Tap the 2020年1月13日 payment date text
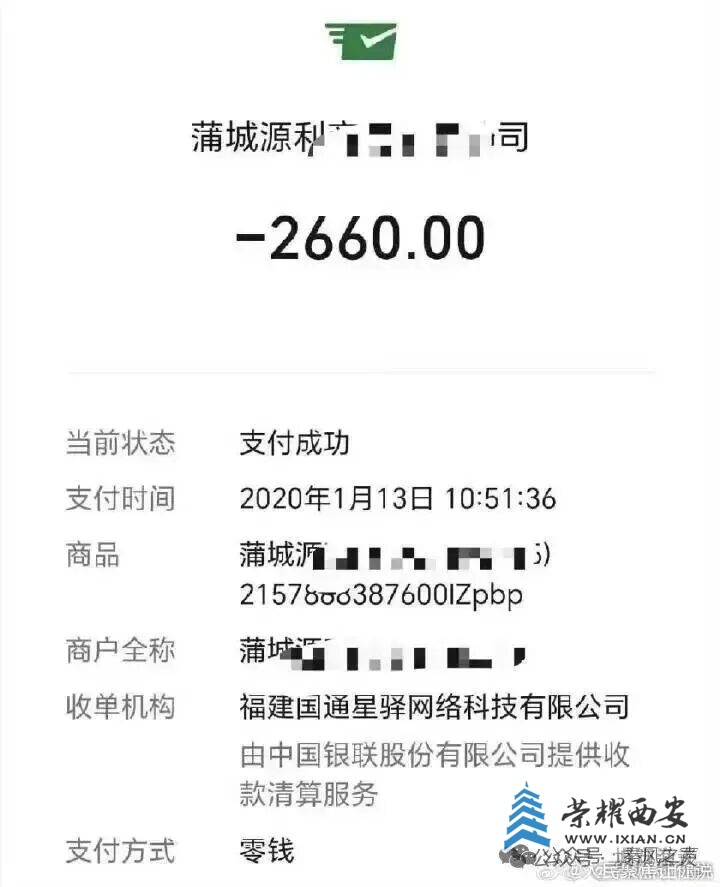The image size is (720, 887). tap(330, 498)
